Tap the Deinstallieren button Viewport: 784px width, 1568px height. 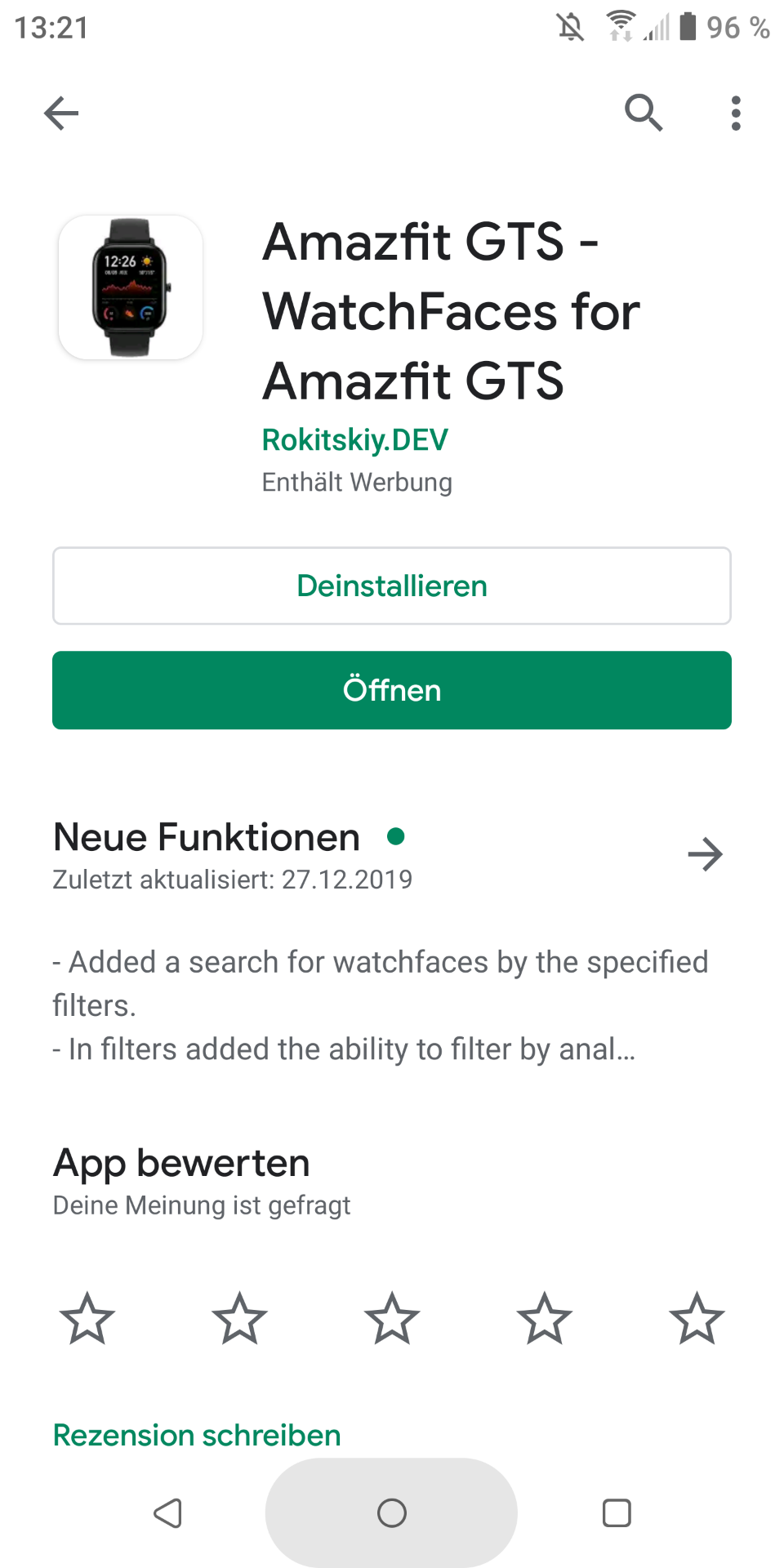(392, 586)
